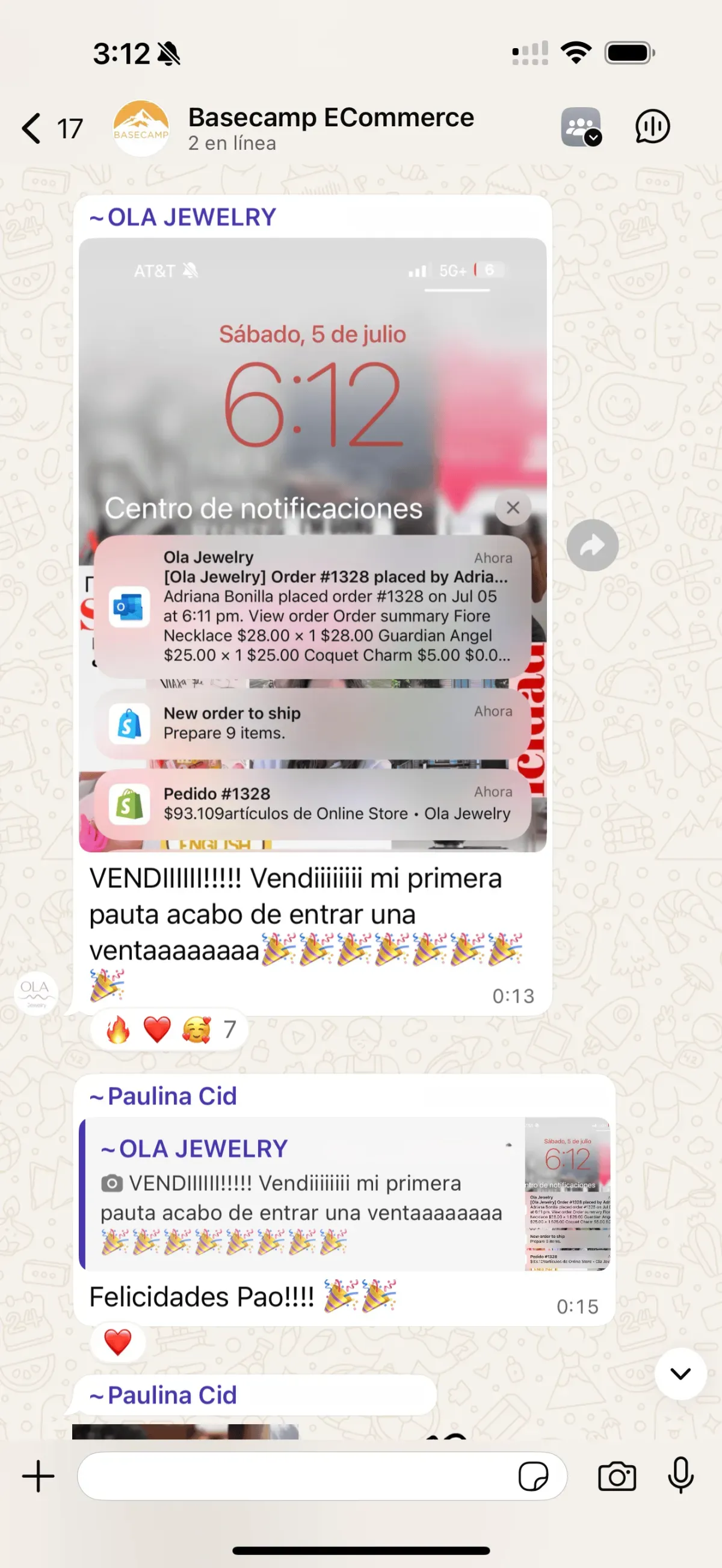Open OLA JEWELRY's profile picture

click(36, 994)
